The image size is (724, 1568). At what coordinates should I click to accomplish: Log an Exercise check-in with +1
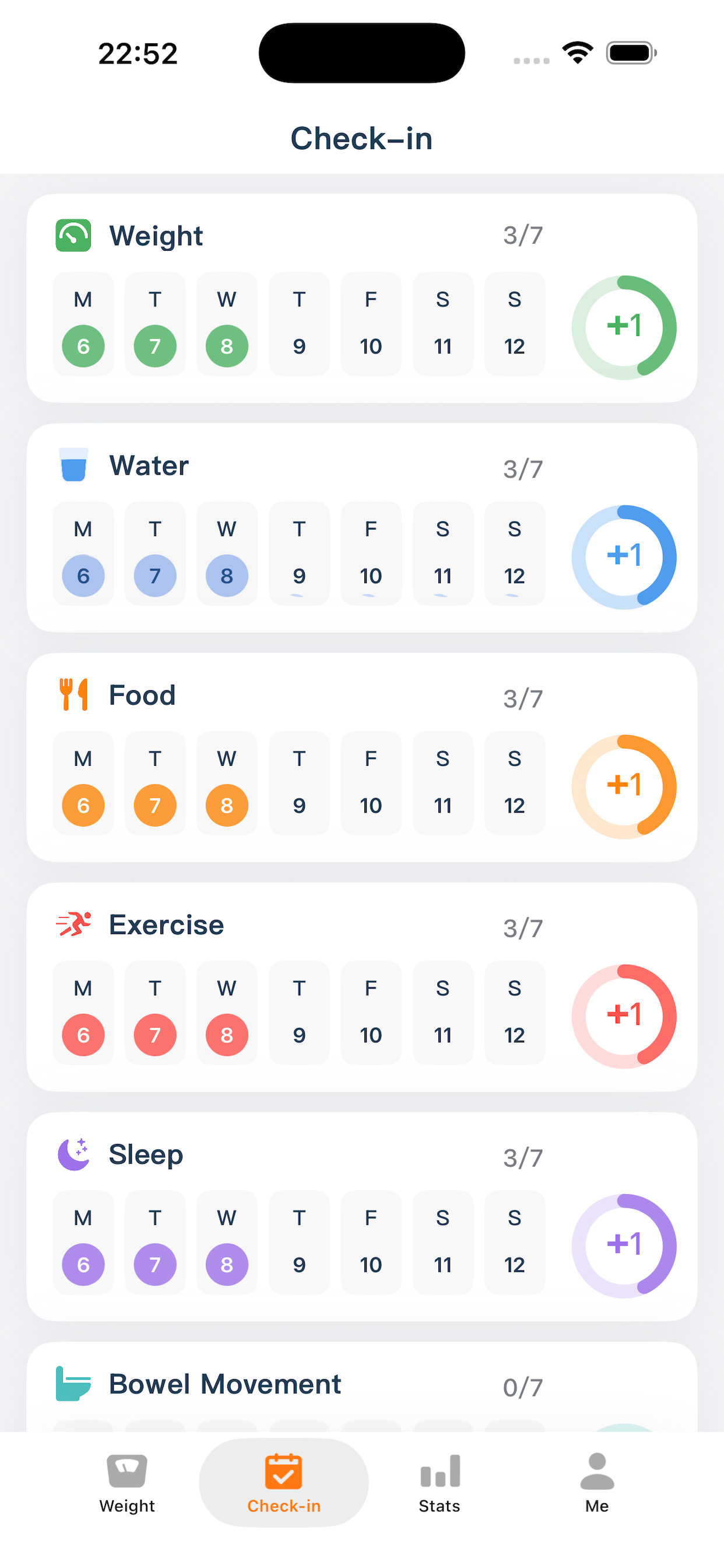click(624, 1016)
